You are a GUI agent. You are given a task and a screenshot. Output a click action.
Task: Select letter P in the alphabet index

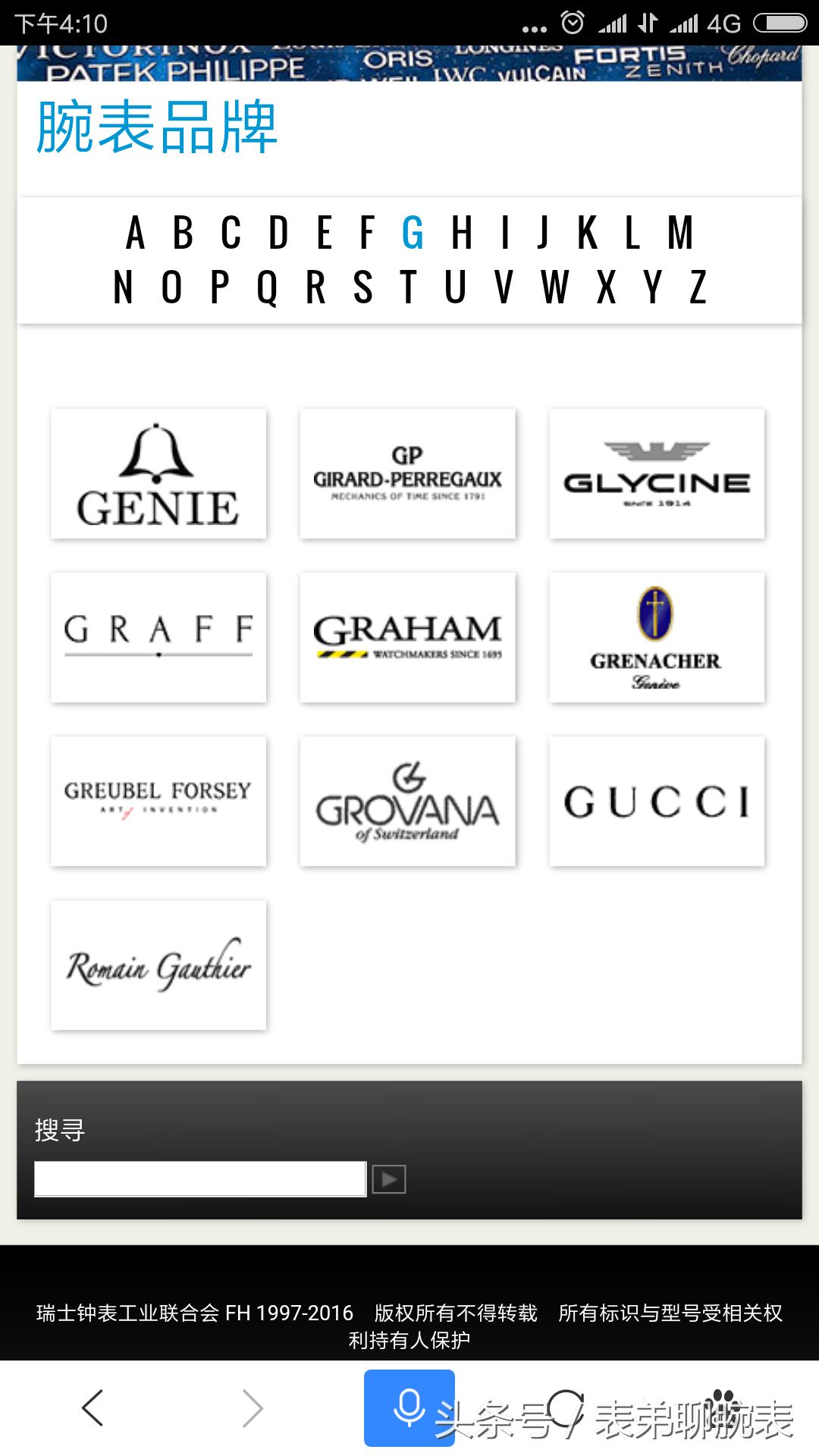click(x=220, y=287)
